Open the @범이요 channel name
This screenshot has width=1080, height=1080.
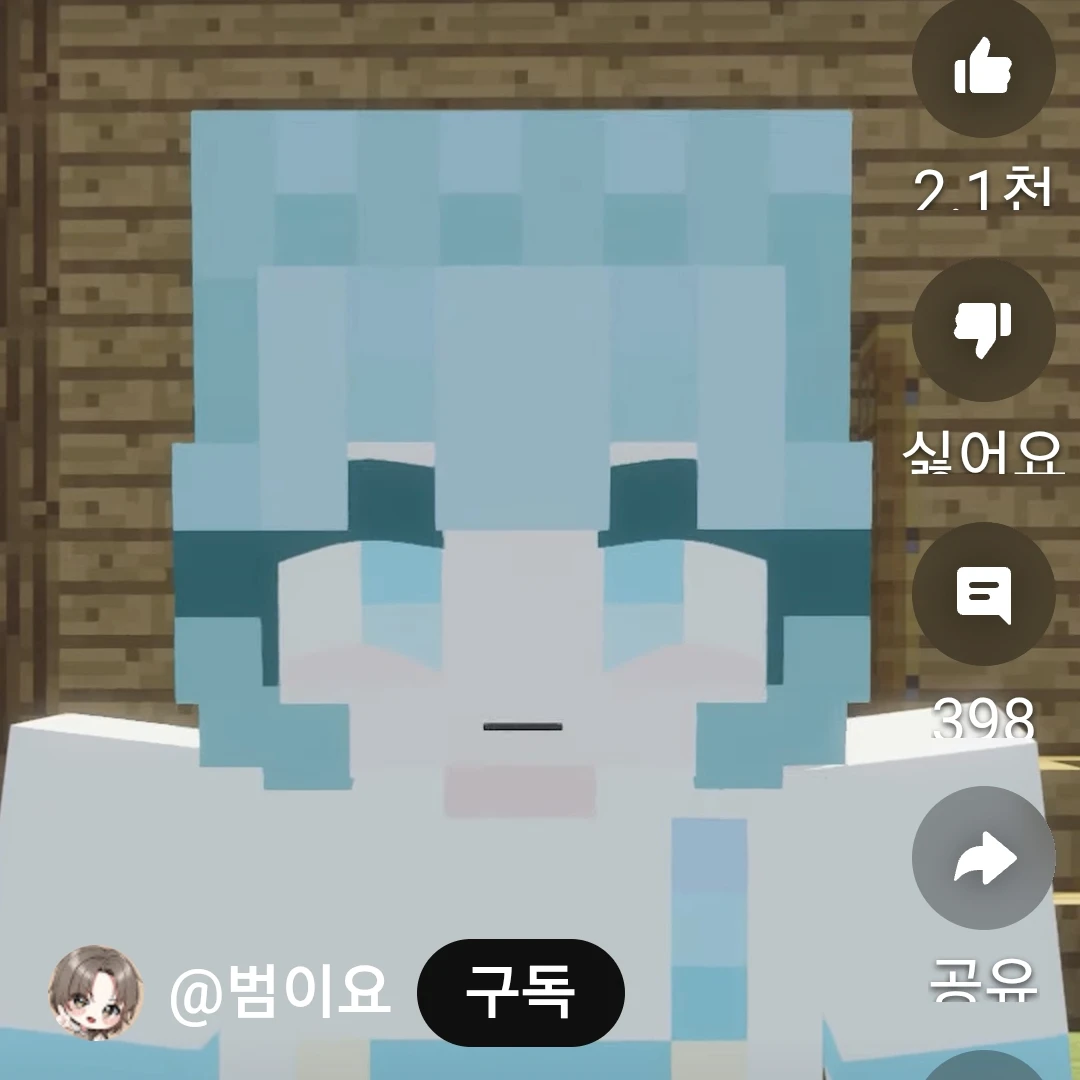click(x=278, y=993)
